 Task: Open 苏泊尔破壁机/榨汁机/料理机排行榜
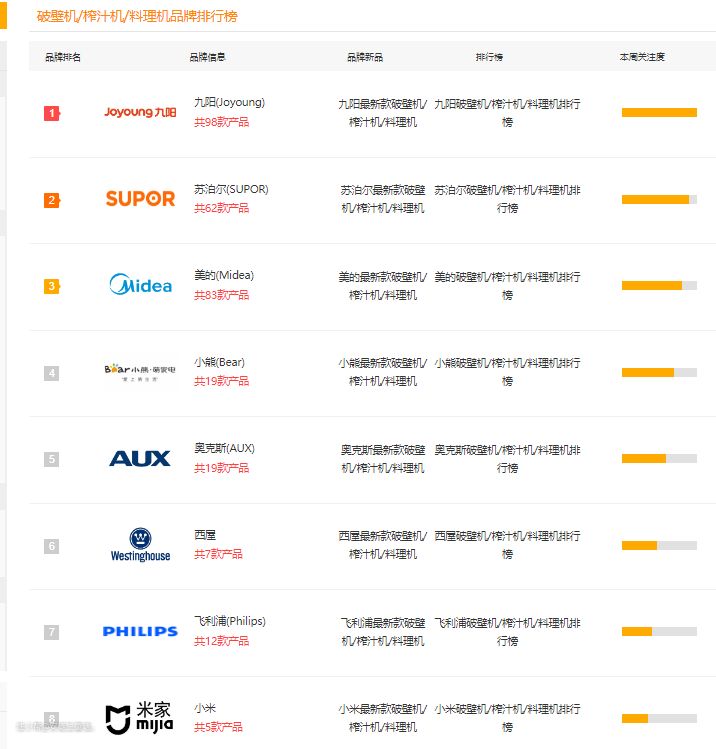coord(507,198)
